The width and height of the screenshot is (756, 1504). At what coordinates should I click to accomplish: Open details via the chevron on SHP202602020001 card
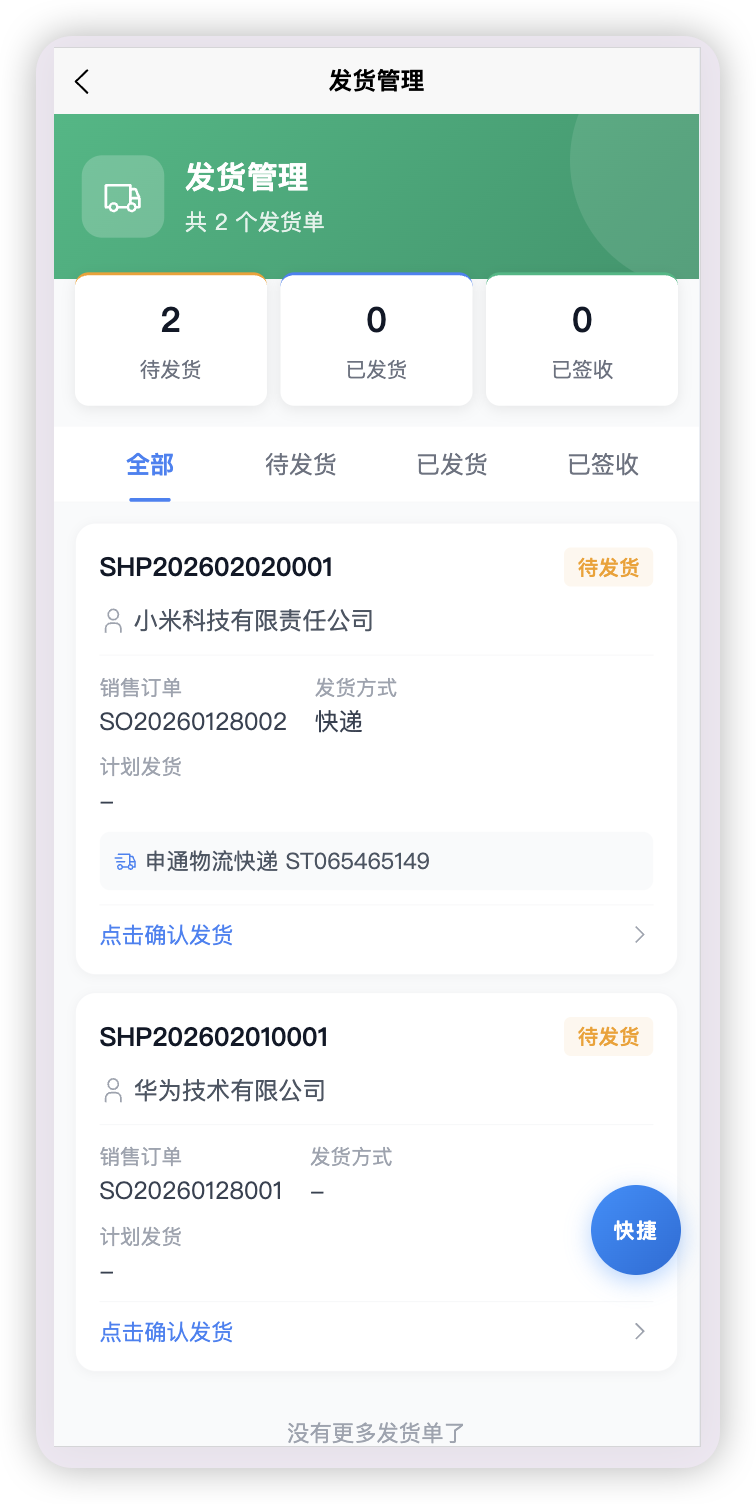click(639, 935)
